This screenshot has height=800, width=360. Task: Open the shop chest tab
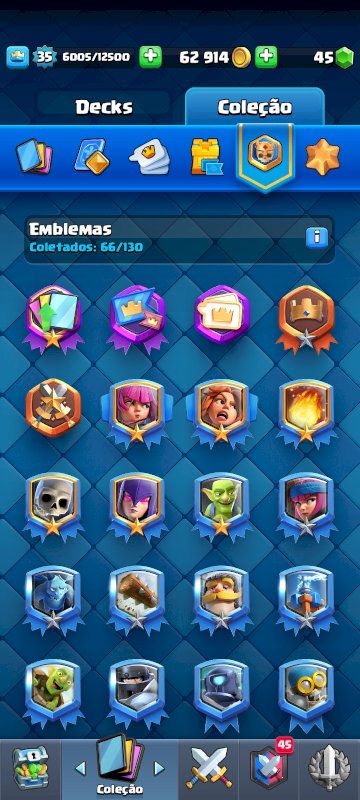pos(30,768)
